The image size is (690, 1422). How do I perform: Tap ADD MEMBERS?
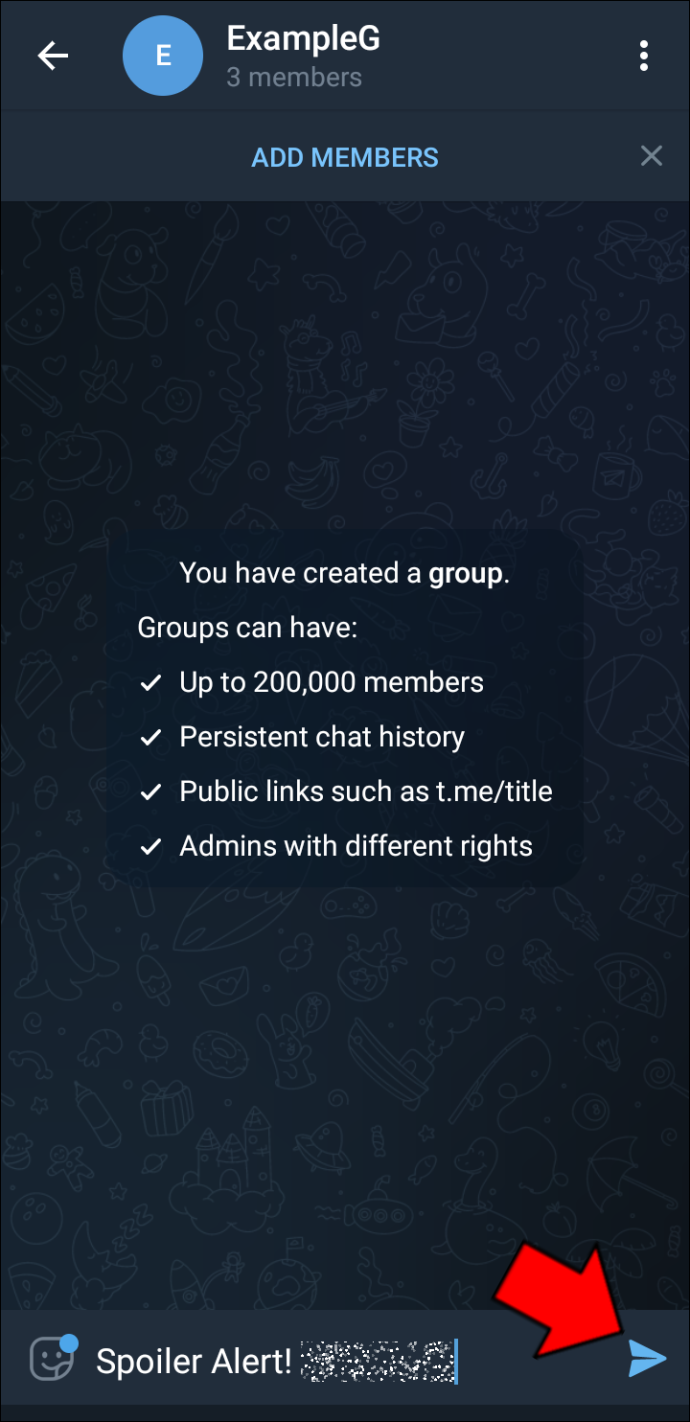(344, 157)
